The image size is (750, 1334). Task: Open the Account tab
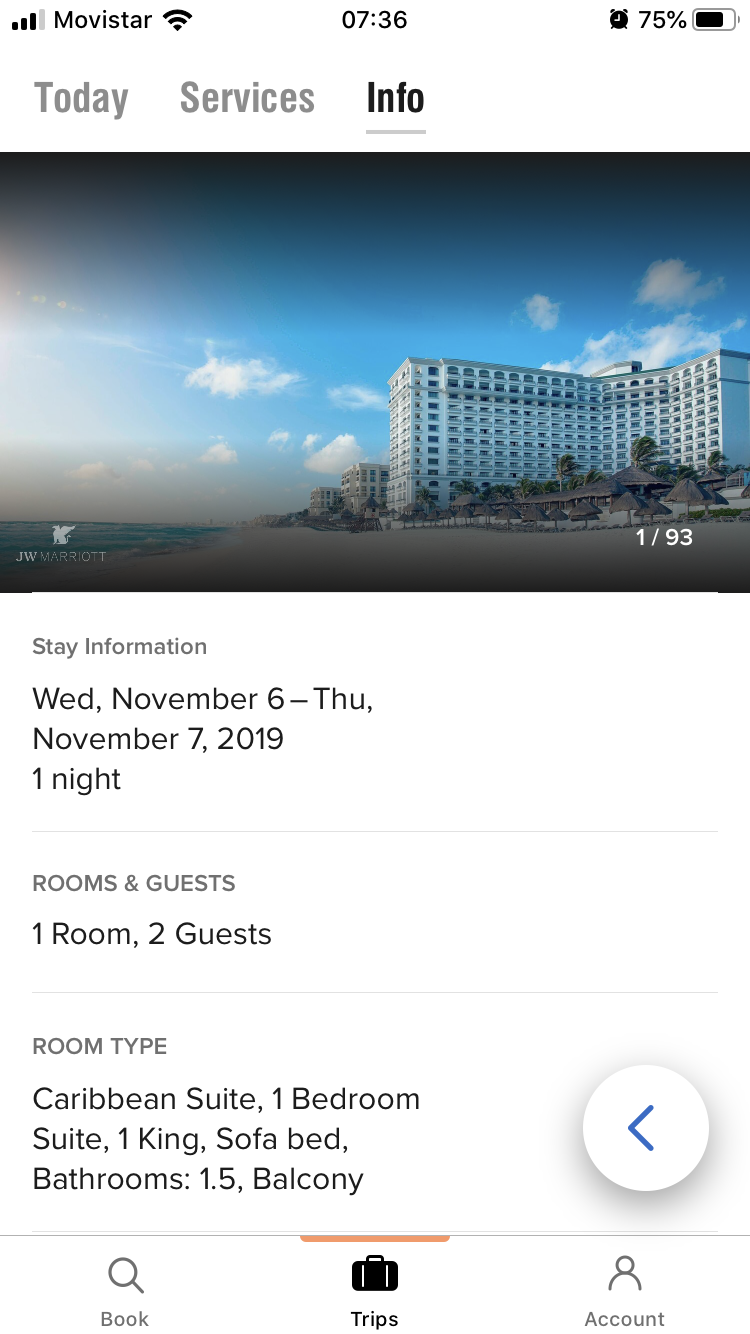click(624, 1291)
